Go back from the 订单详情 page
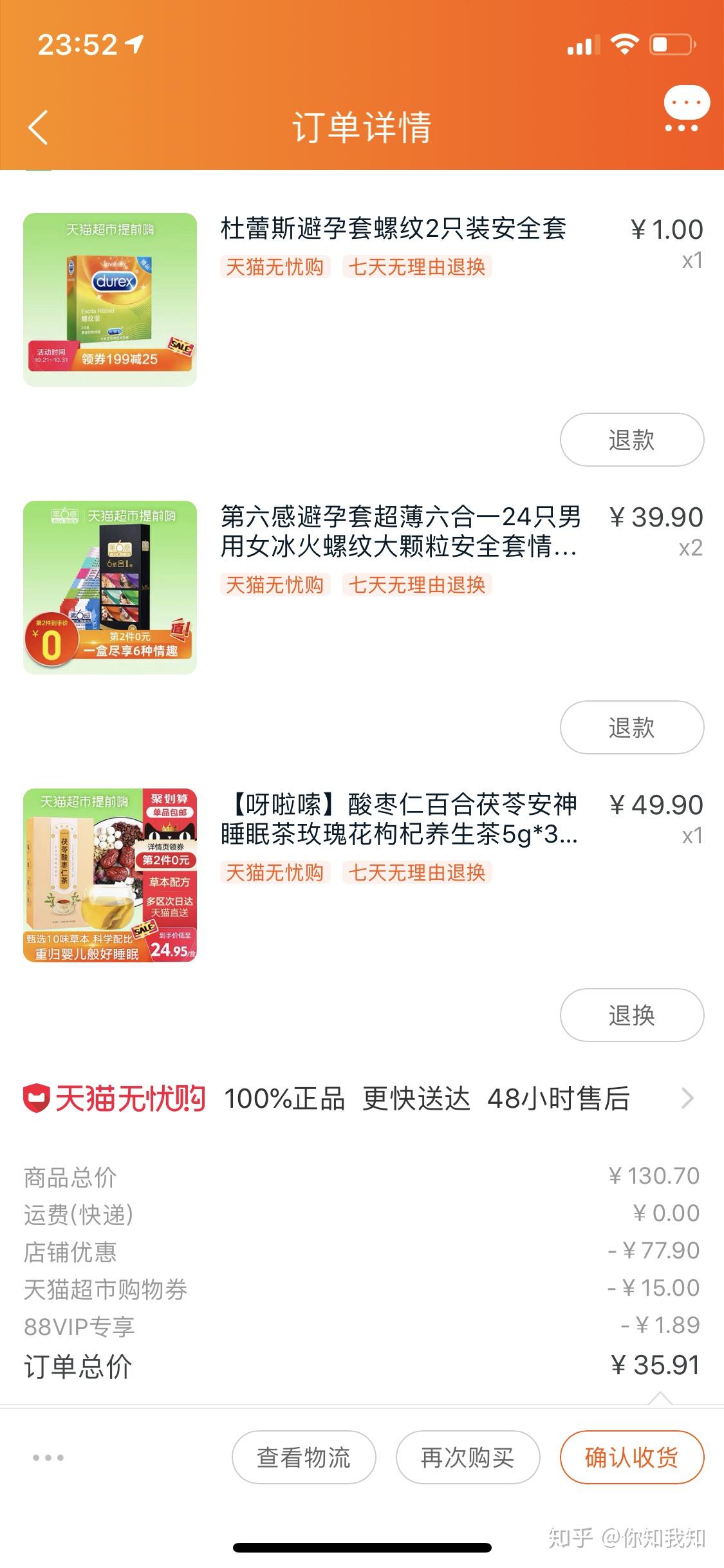This screenshot has height=1568, width=724. (39, 127)
